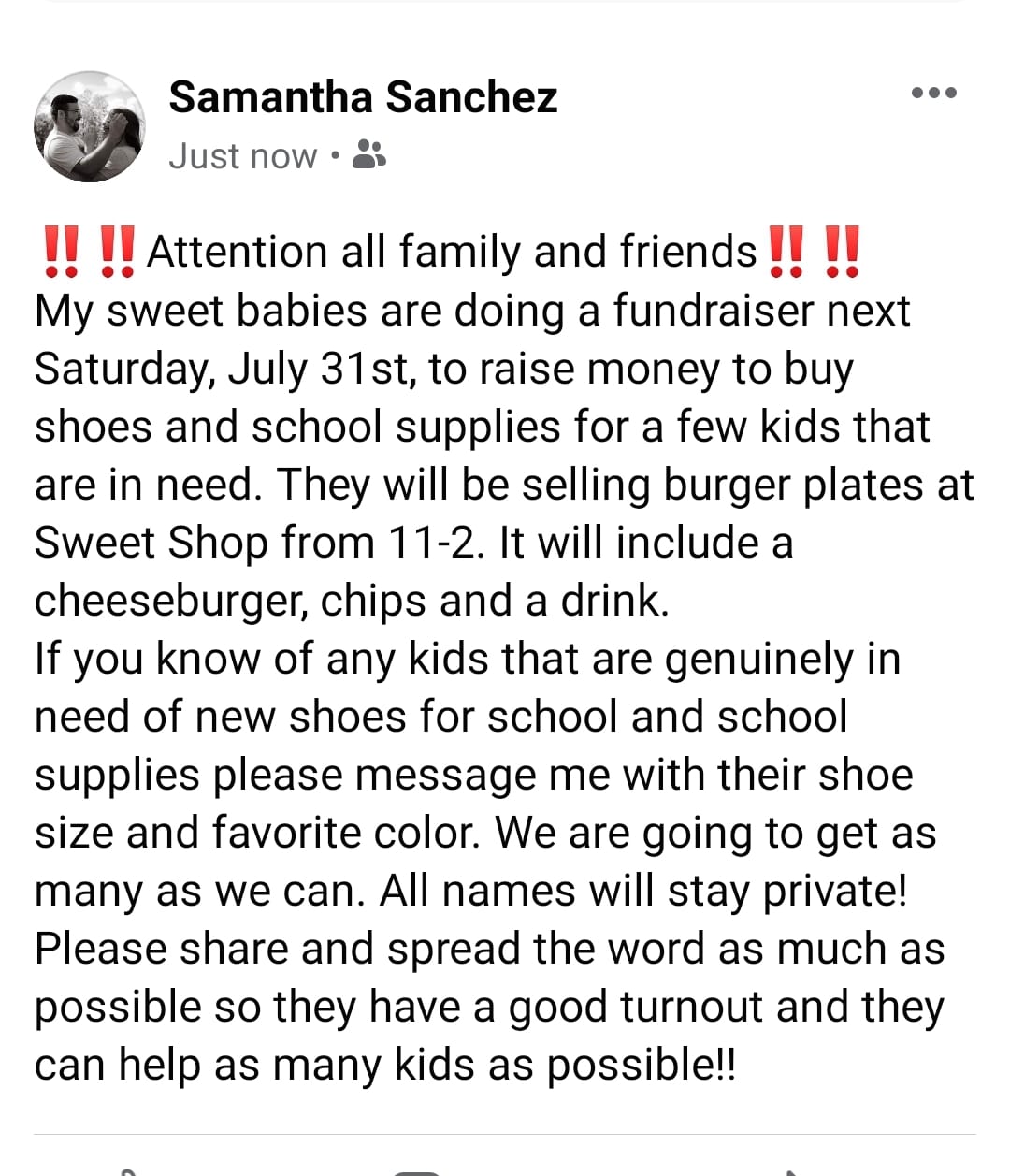Screen dimensions: 1010x1176
Task: Tap the name Samantha Sanchez
Action: pos(363,97)
